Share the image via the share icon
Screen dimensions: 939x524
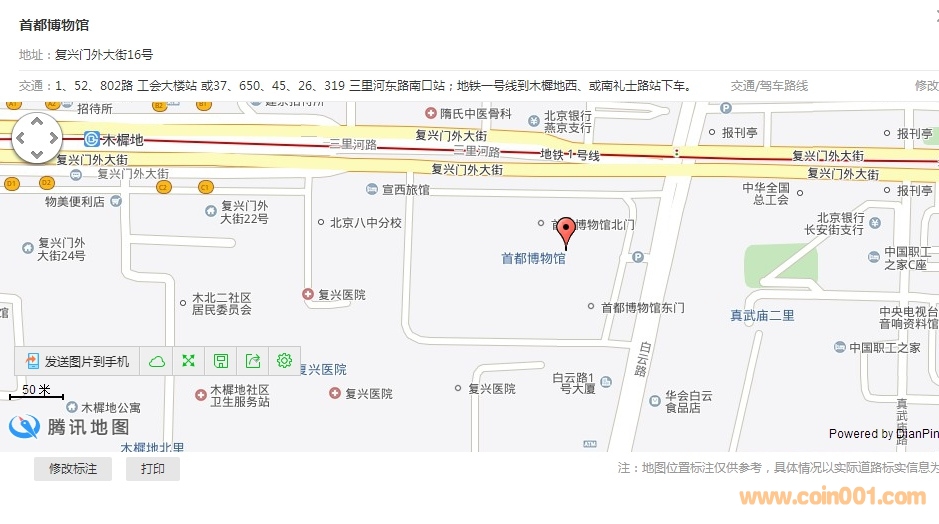pos(252,361)
